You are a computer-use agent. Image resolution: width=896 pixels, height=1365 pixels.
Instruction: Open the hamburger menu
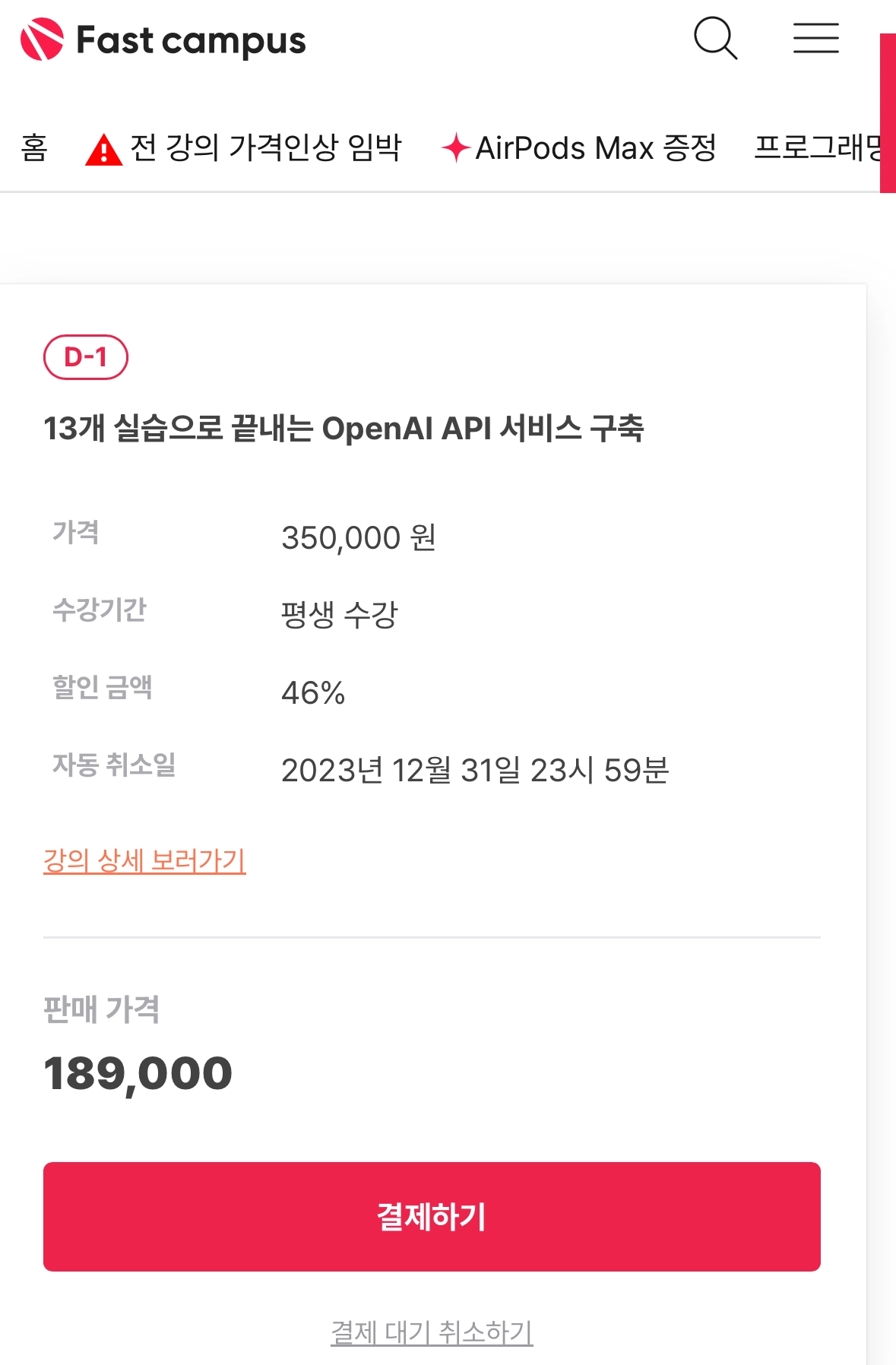[x=815, y=38]
